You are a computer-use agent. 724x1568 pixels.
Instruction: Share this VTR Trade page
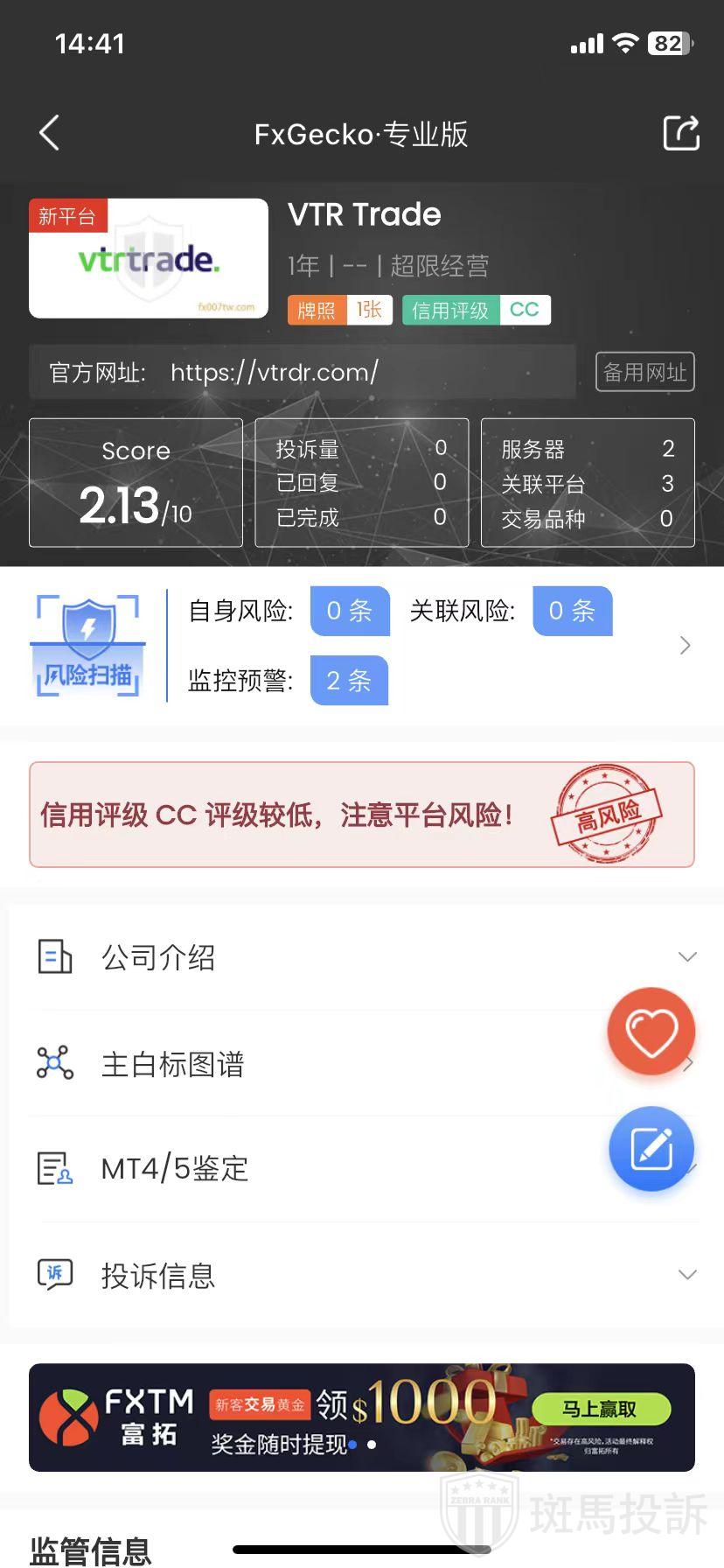[681, 133]
